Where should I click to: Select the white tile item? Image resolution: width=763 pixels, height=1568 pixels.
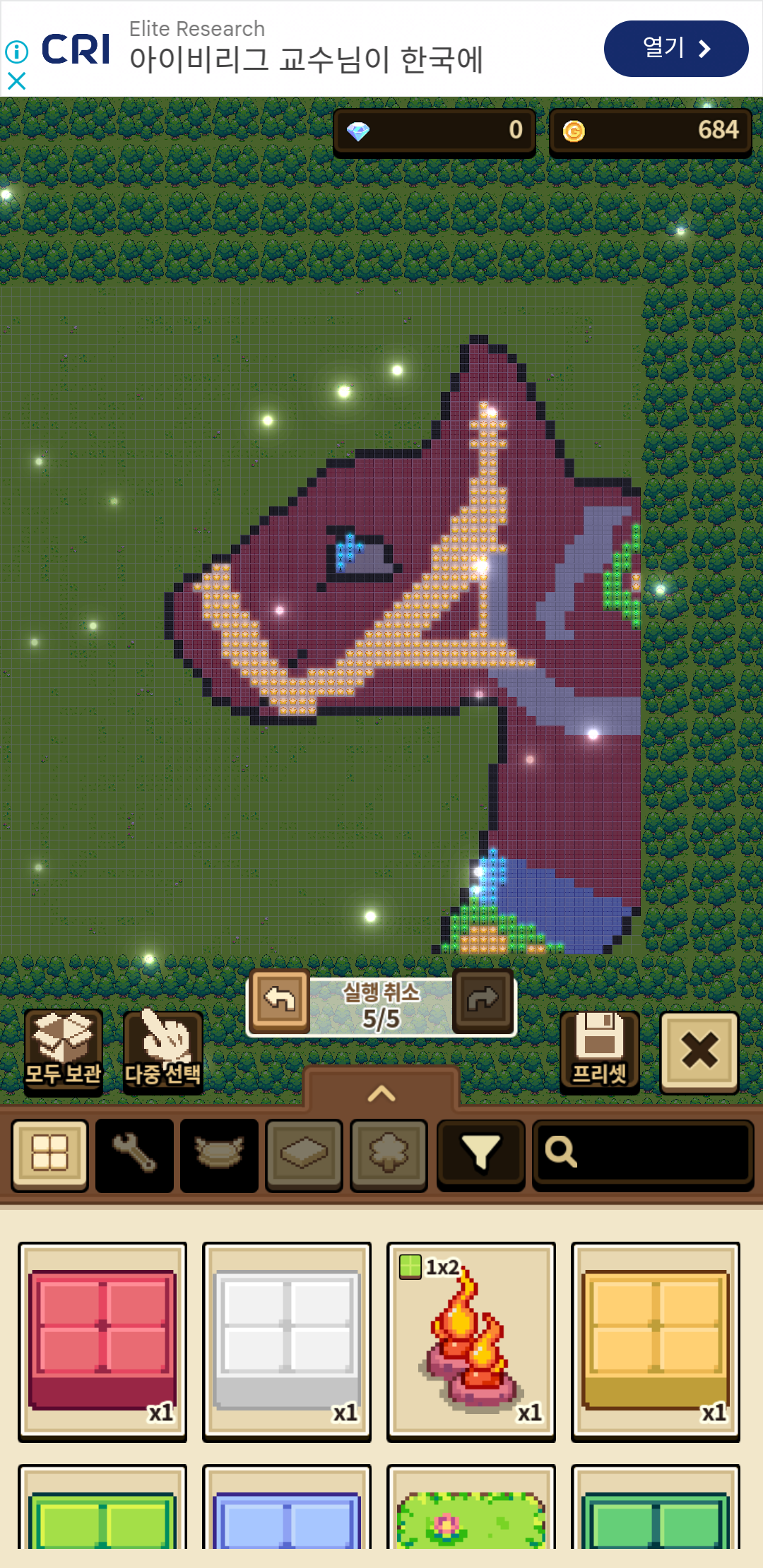click(287, 1341)
